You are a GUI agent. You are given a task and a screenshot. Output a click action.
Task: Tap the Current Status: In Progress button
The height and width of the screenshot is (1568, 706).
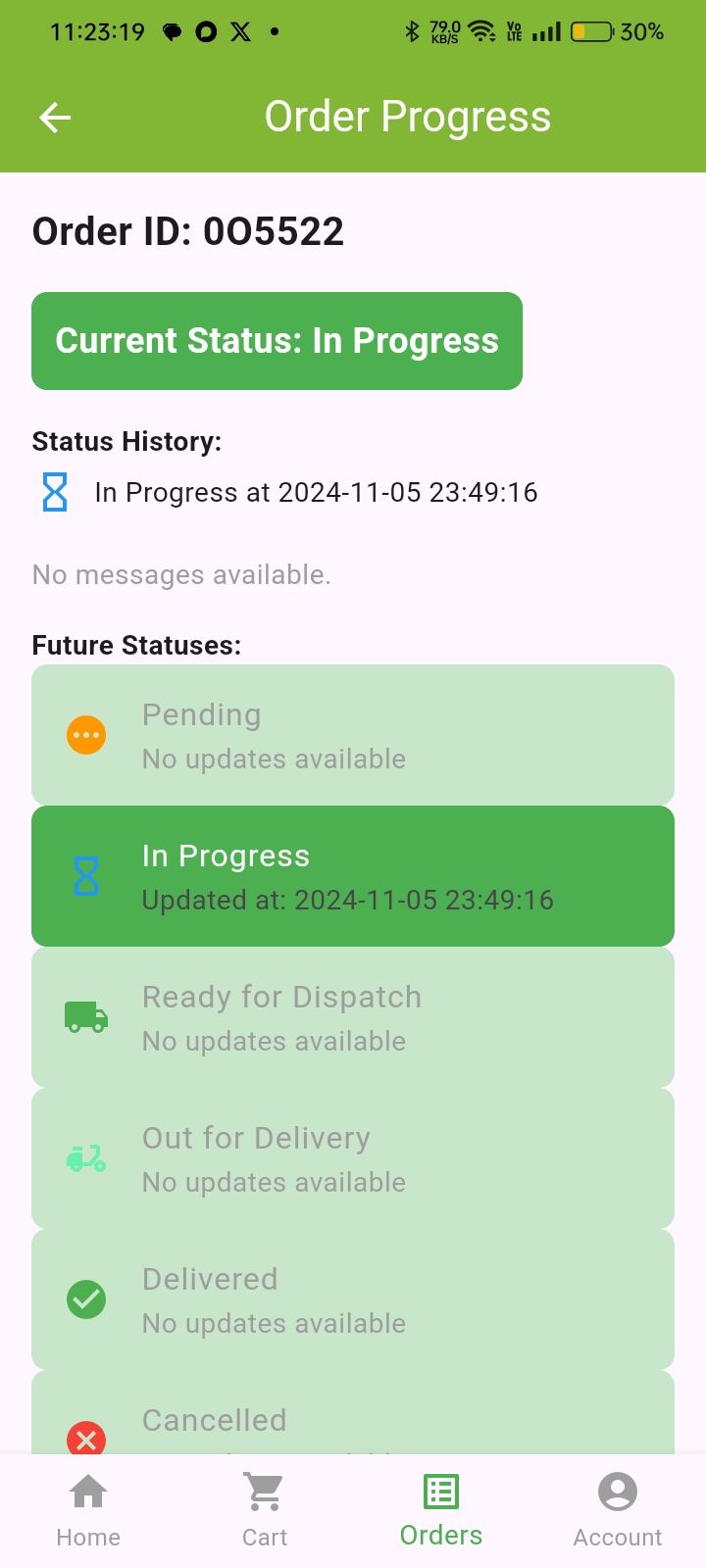click(x=277, y=341)
